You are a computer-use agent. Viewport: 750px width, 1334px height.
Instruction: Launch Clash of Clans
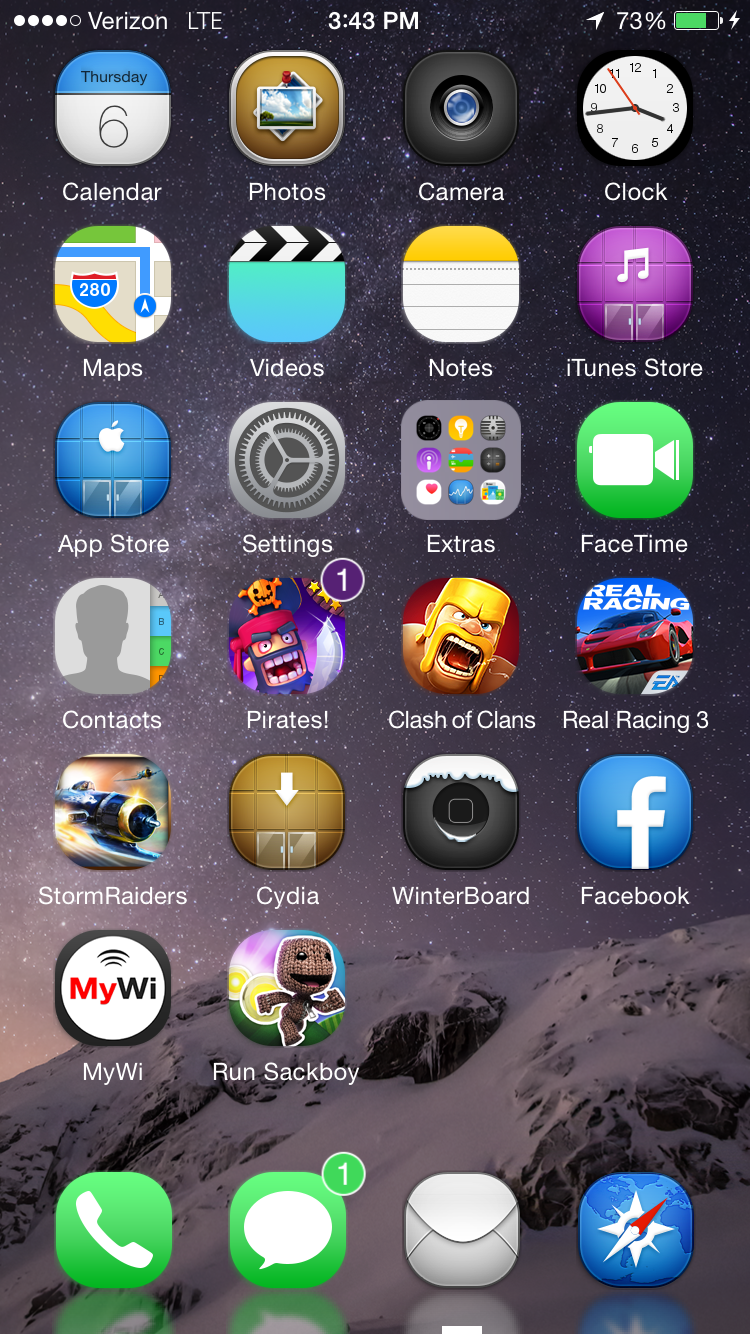click(x=461, y=637)
